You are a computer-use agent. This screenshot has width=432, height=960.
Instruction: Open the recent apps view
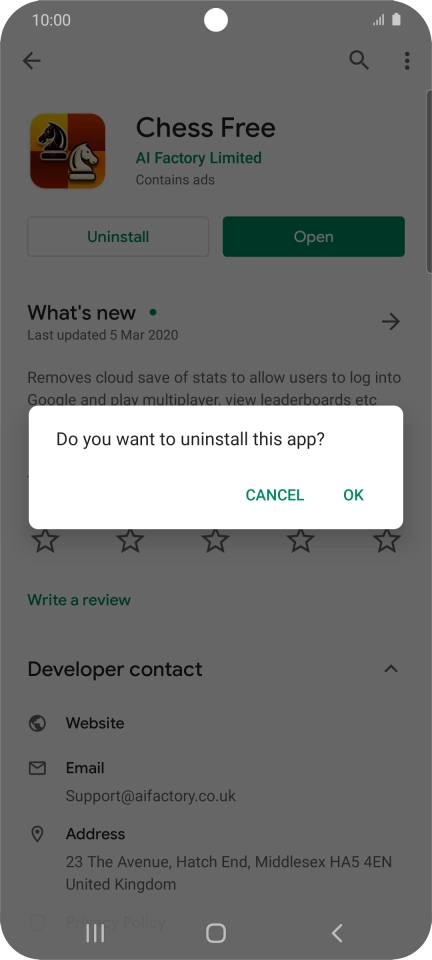coord(95,933)
